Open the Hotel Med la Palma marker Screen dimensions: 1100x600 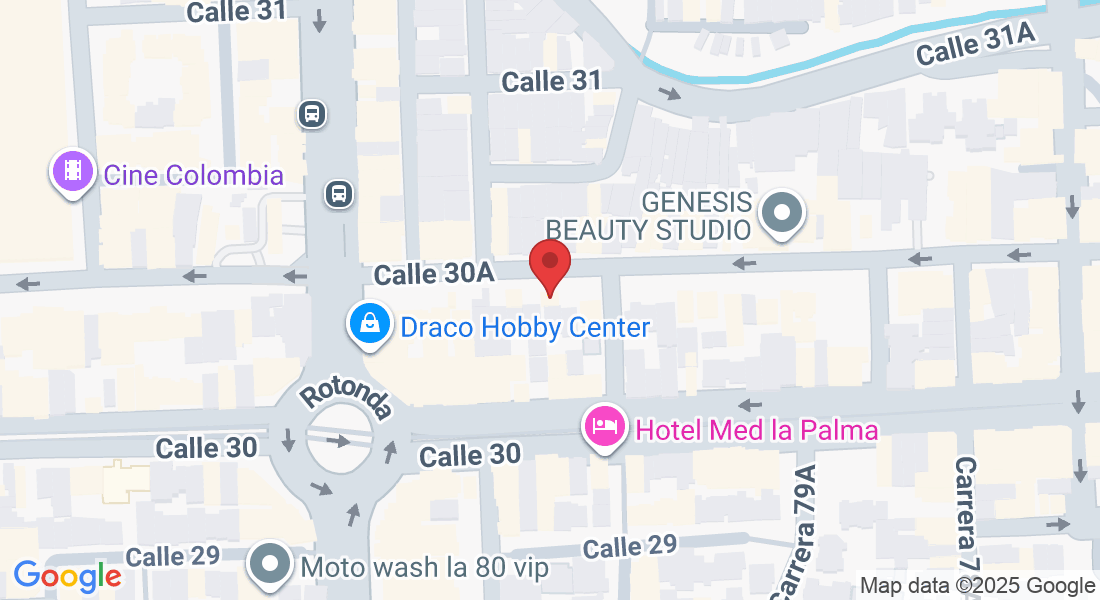tap(605, 428)
